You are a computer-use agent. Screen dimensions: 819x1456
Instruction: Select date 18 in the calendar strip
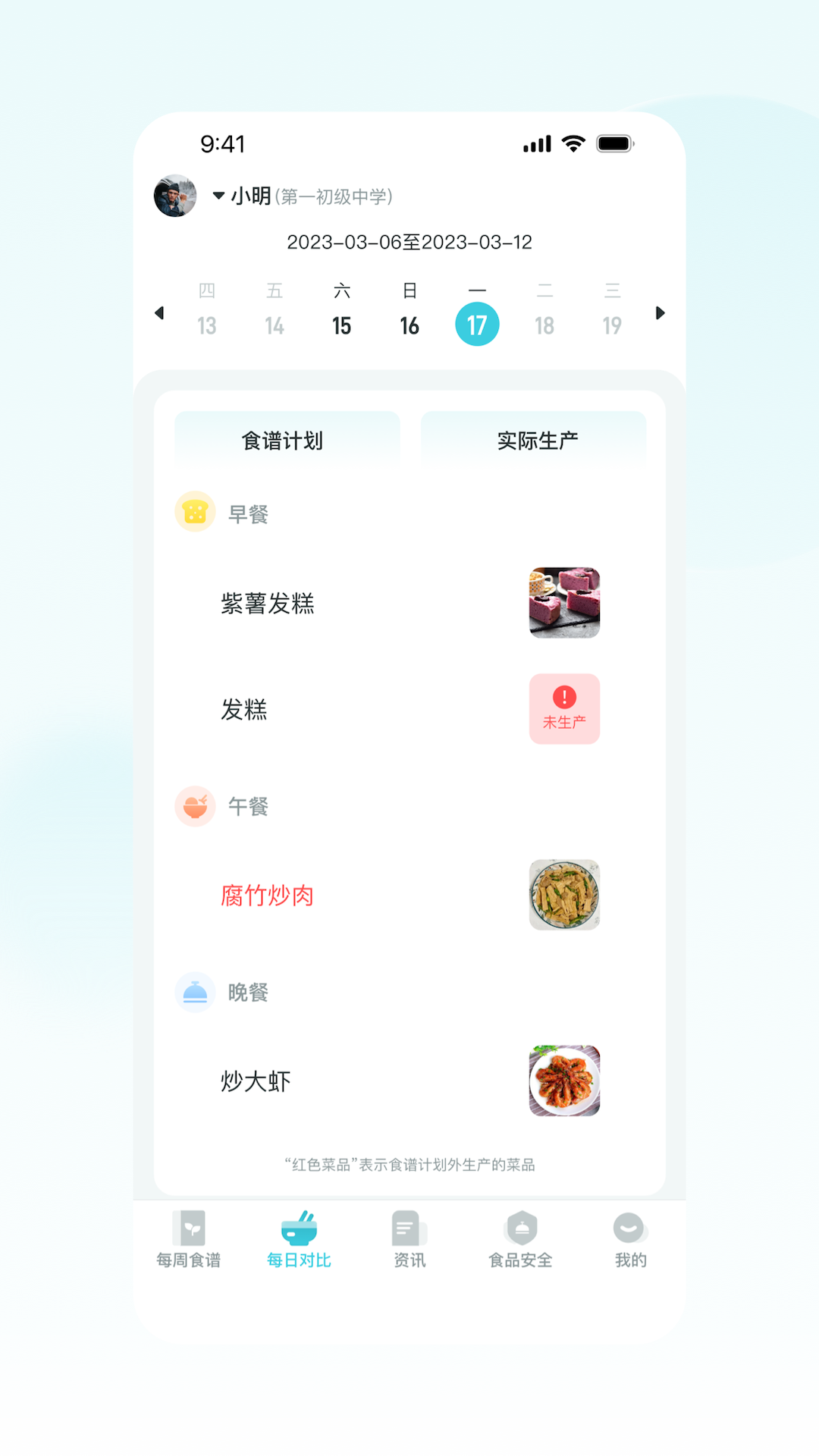pyautogui.click(x=544, y=325)
